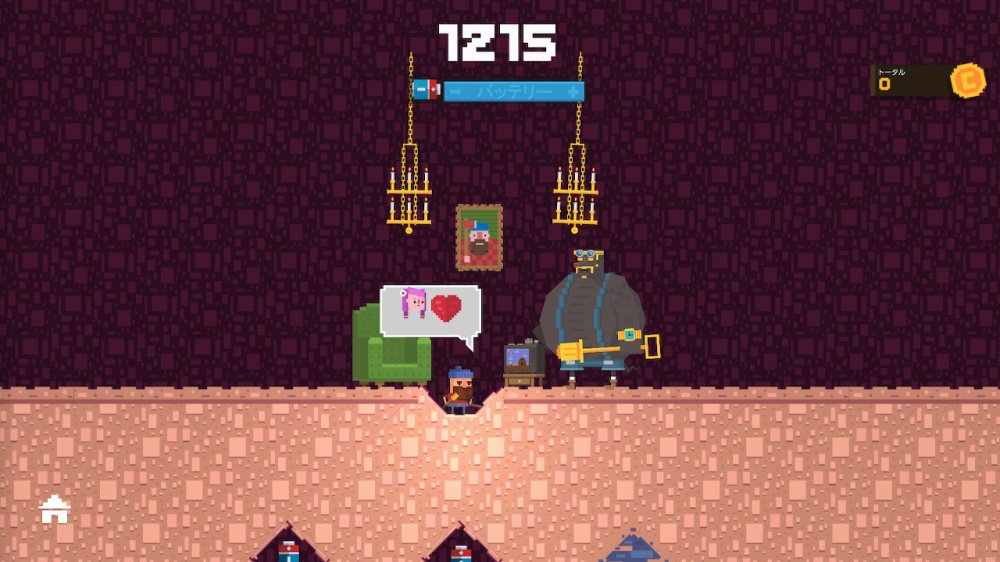Open the total coins counter
Image resolution: width=1000 pixels, height=562 pixels.
927,80
